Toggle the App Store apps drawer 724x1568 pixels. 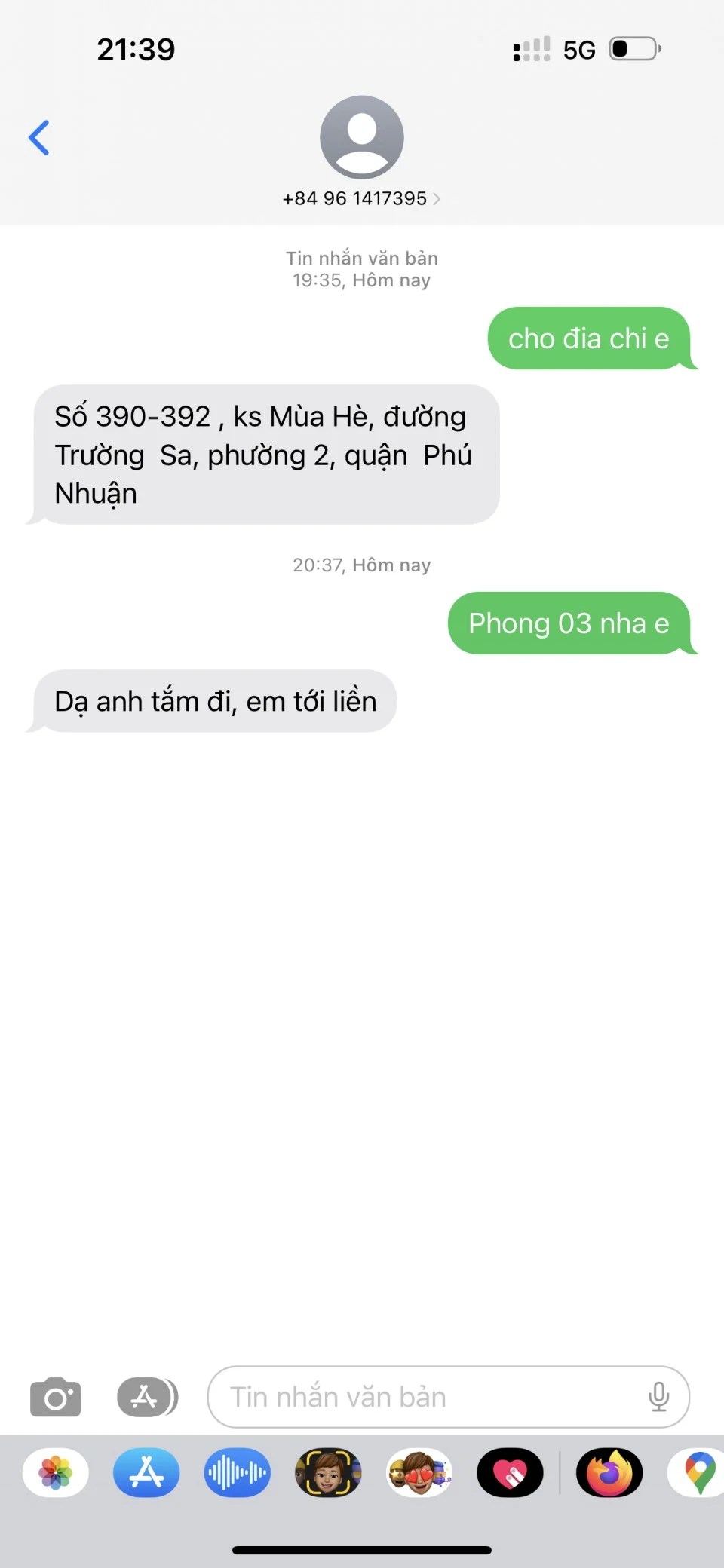(147, 1398)
